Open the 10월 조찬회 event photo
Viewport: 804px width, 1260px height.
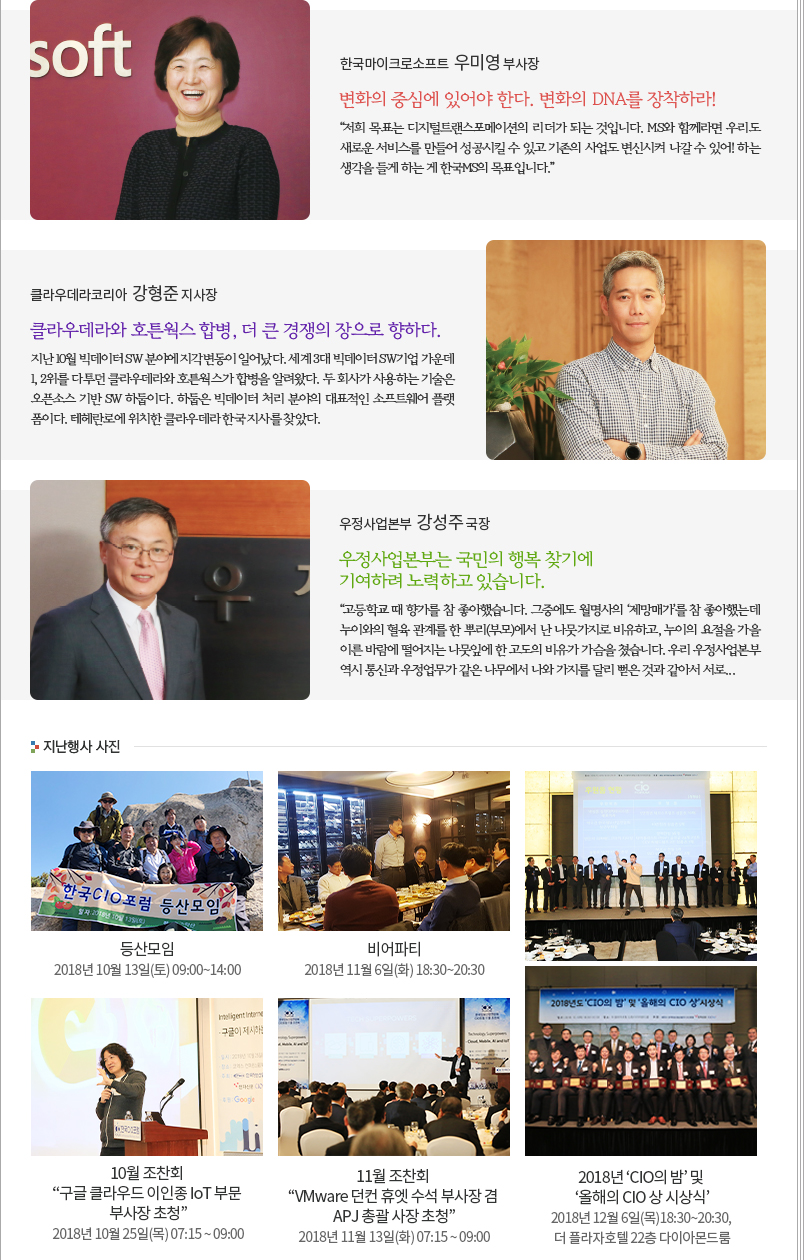click(x=147, y=1077)
